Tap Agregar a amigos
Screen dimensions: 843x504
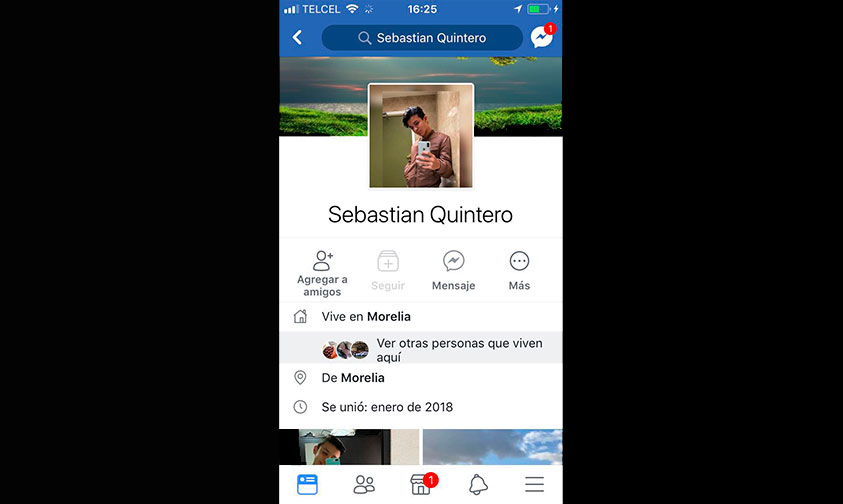pos(322,272)
